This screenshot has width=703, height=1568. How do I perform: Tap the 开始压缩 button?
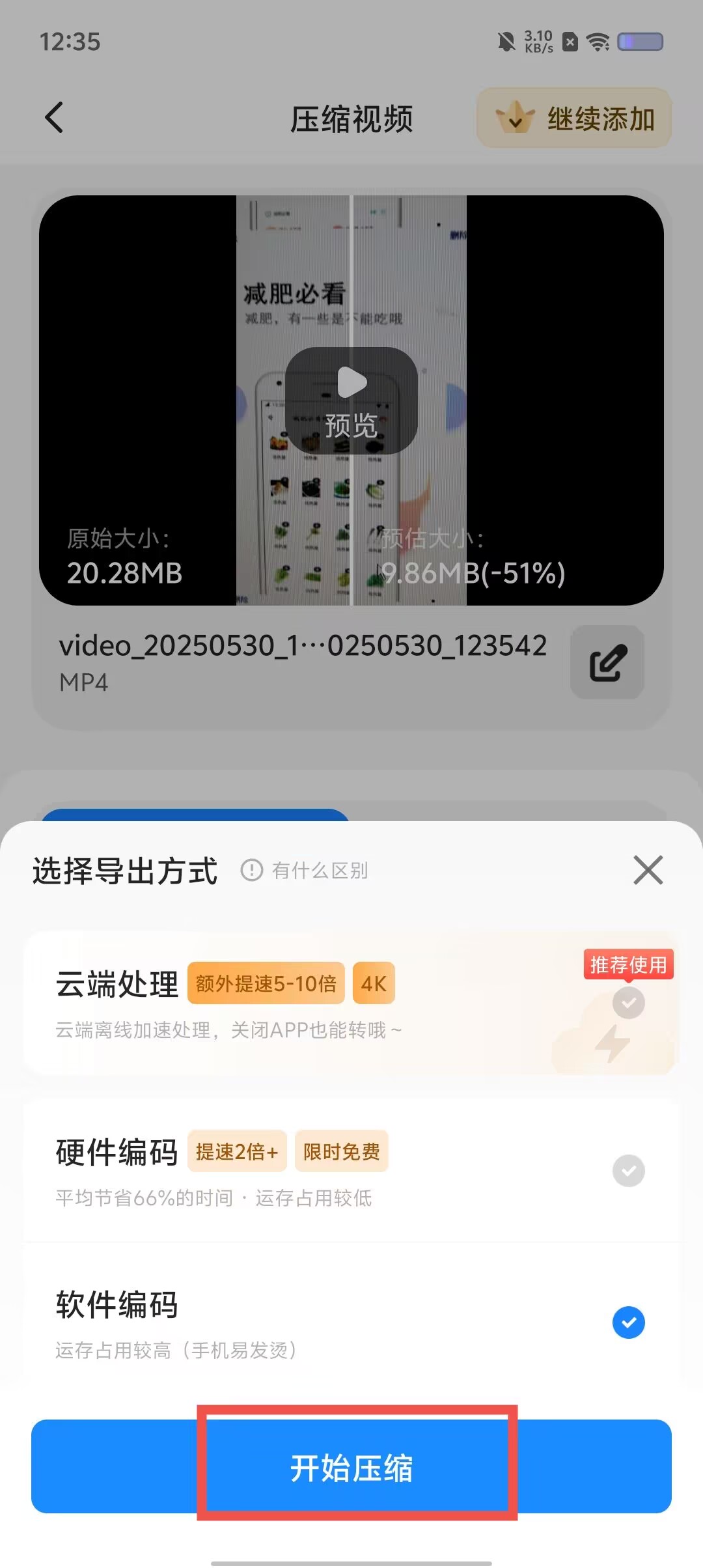coord(351,1468)
